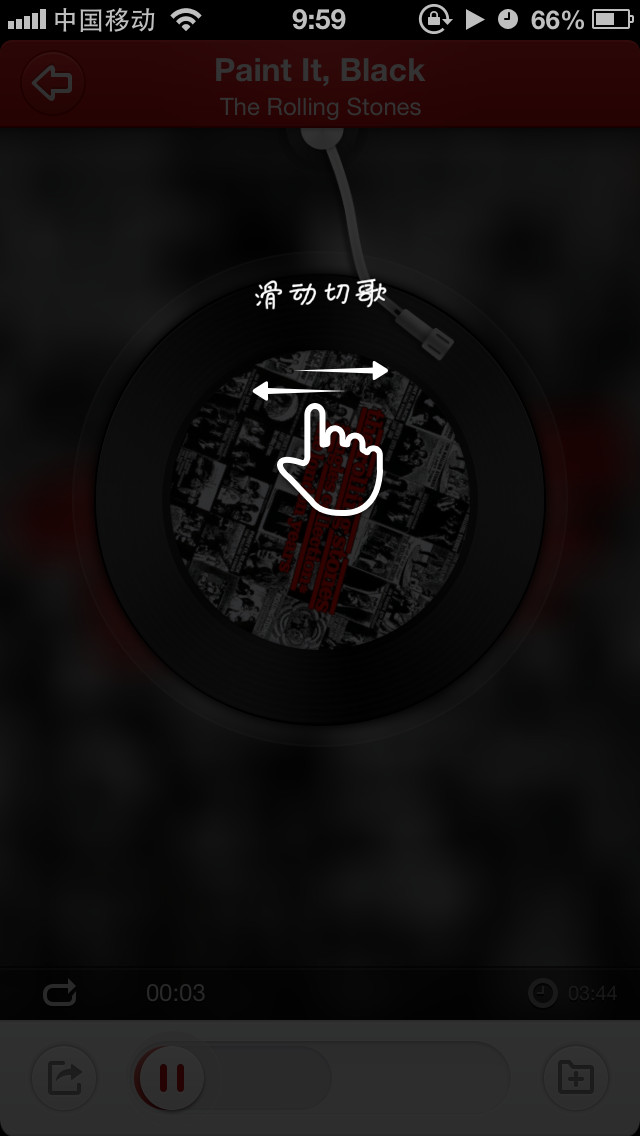This screenshot has height=1136, width=640.
Task: Add this song to a folder
Action: (x=575, y=1077)
